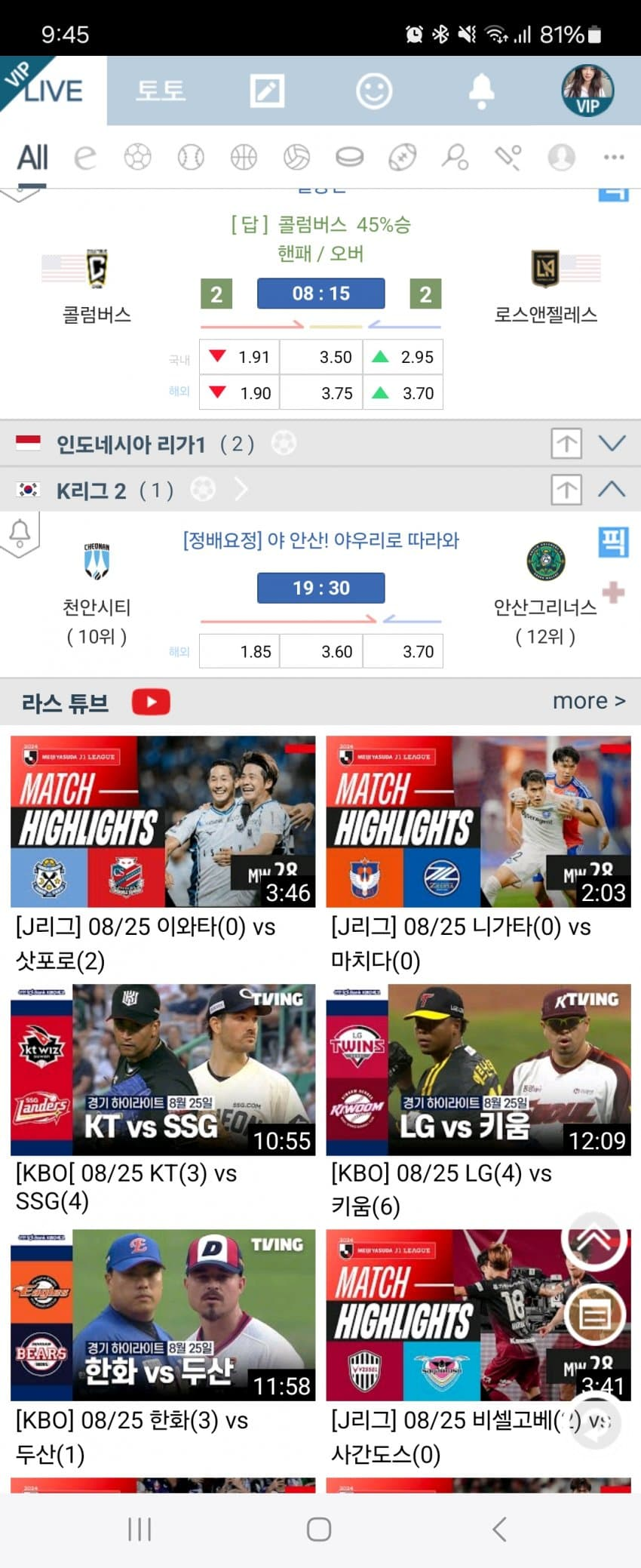Watch the LG vs 키움 highlight video
This screenshot has width=641, height=1568.
point(478,1069)
